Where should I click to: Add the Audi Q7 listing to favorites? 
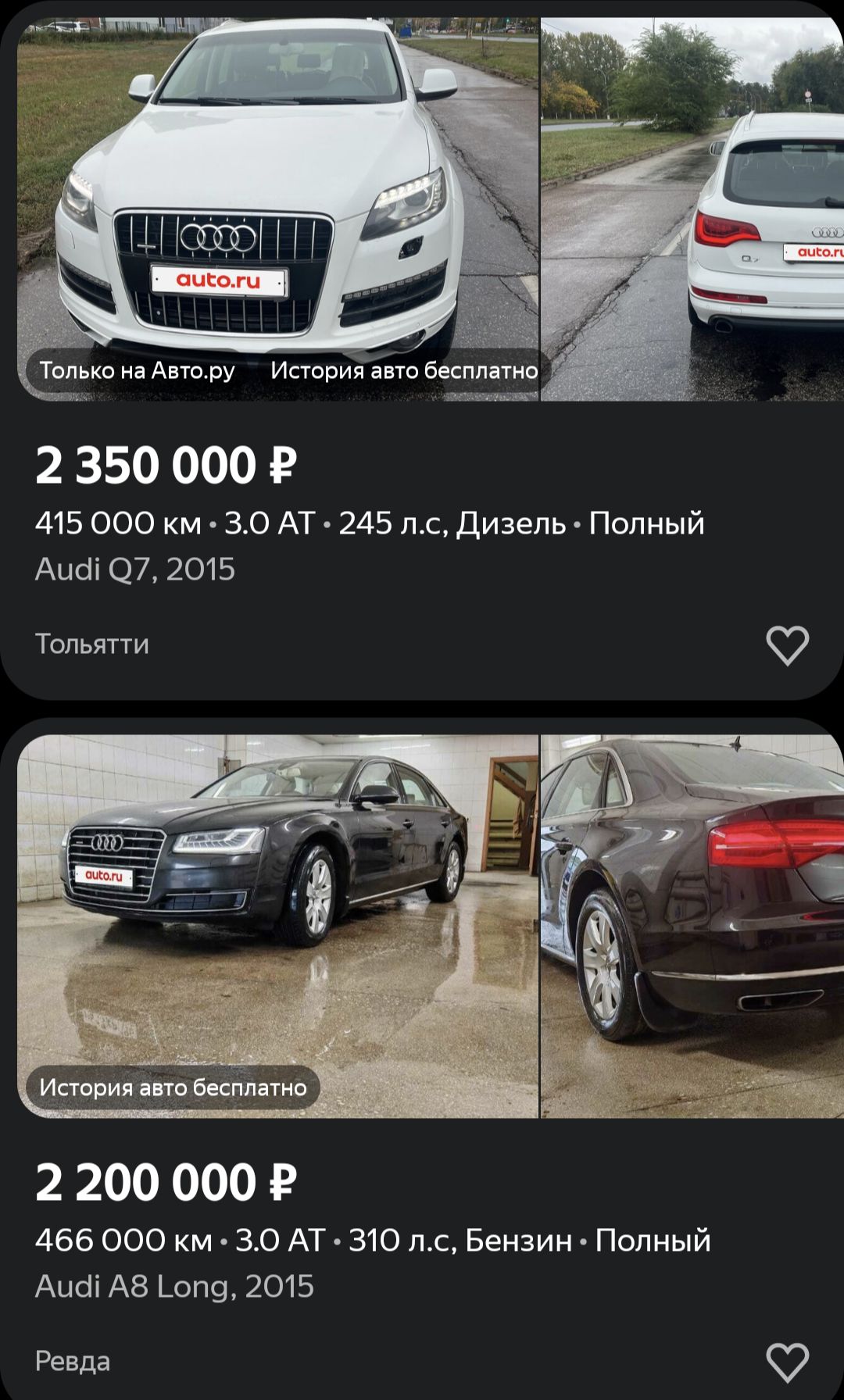point(787,645)
